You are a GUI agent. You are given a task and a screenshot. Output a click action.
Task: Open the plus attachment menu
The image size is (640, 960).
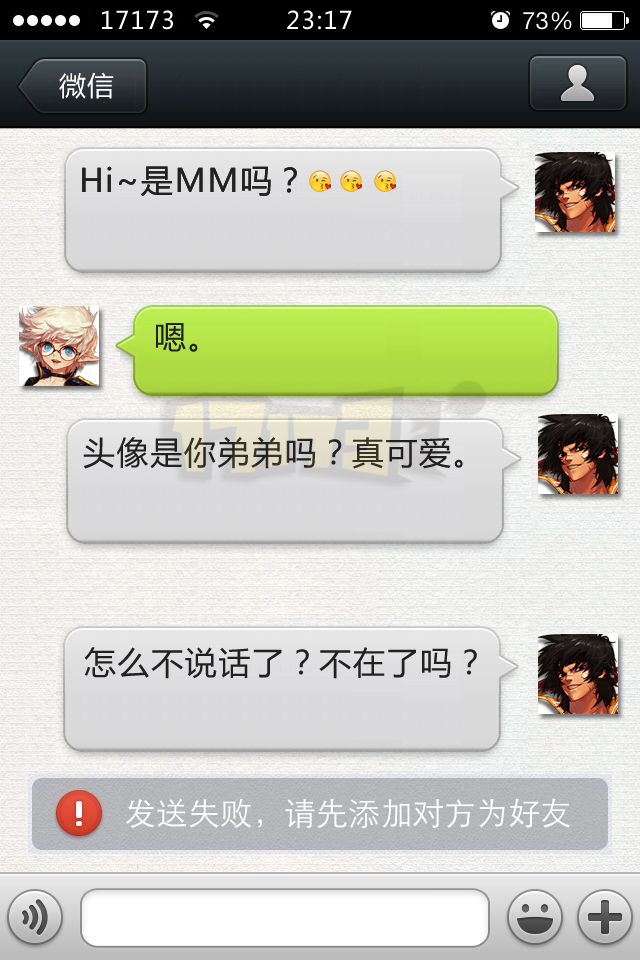605,916
